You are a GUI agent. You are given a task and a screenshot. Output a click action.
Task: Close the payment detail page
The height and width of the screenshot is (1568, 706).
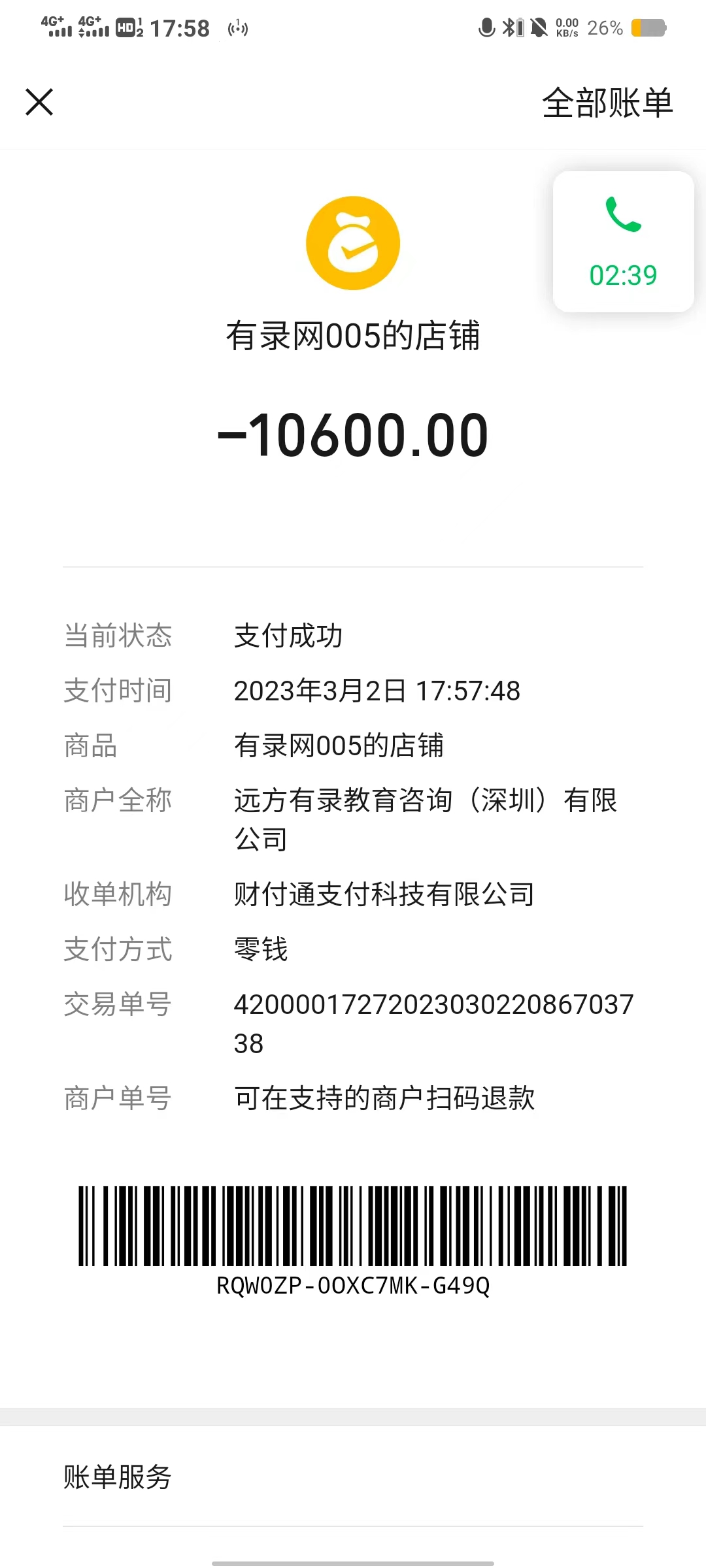click(39, 103)
